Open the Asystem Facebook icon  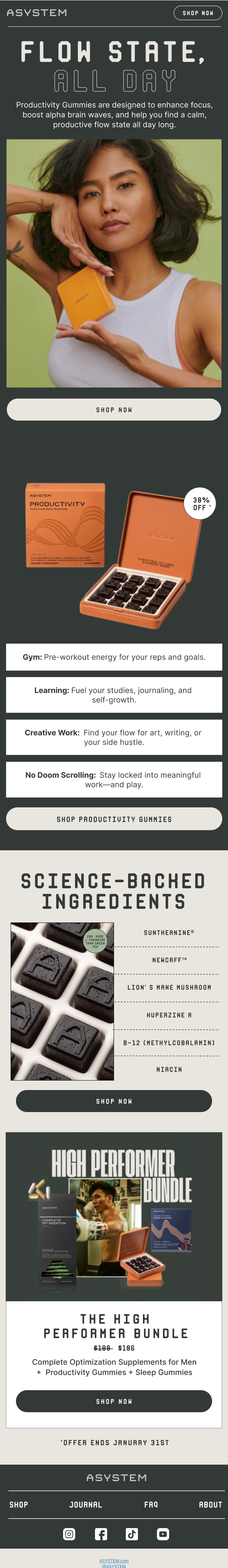(x=101, y=1534)
